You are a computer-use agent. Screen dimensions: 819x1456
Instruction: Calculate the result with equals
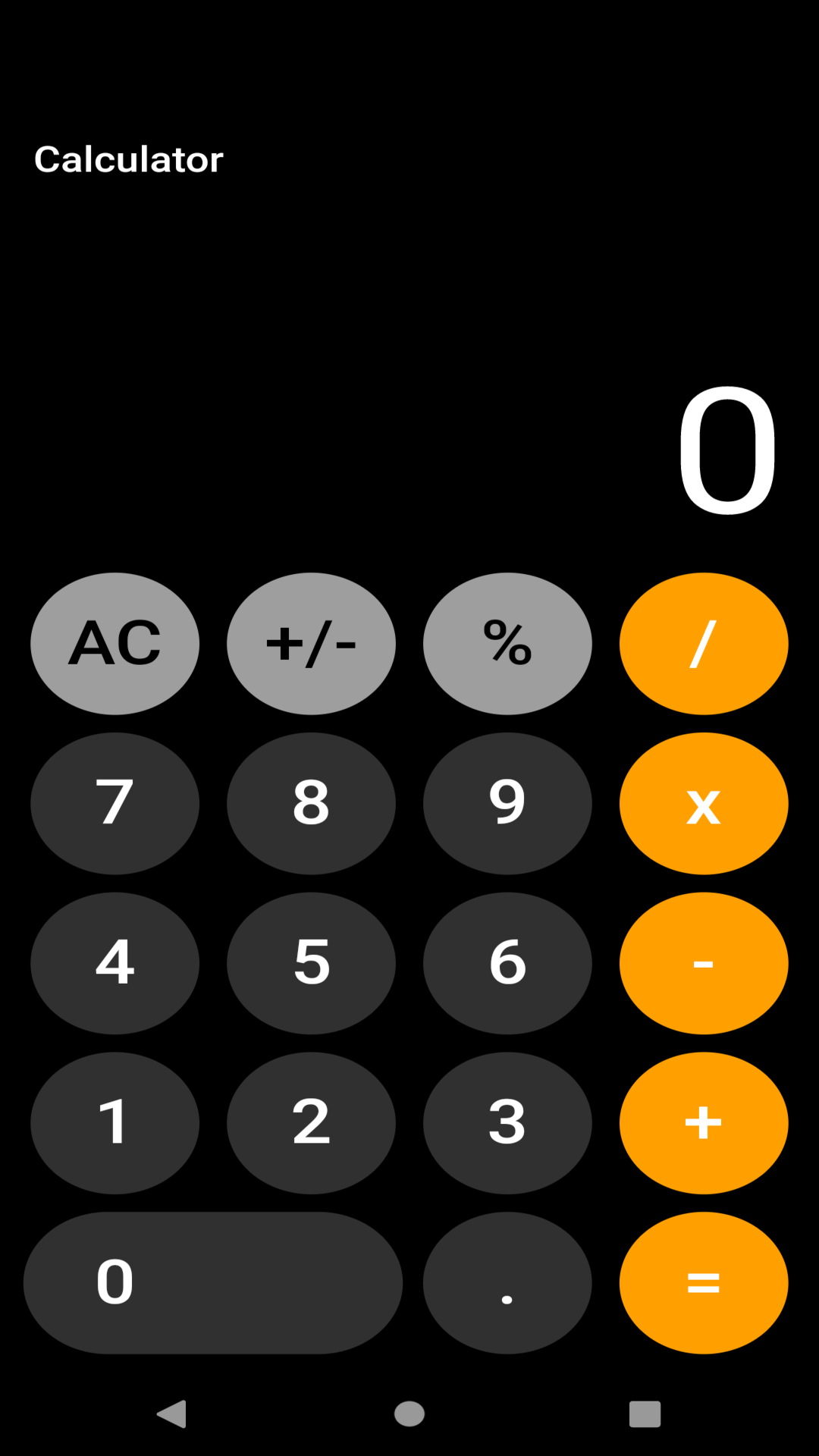[x=704, y=1282]
